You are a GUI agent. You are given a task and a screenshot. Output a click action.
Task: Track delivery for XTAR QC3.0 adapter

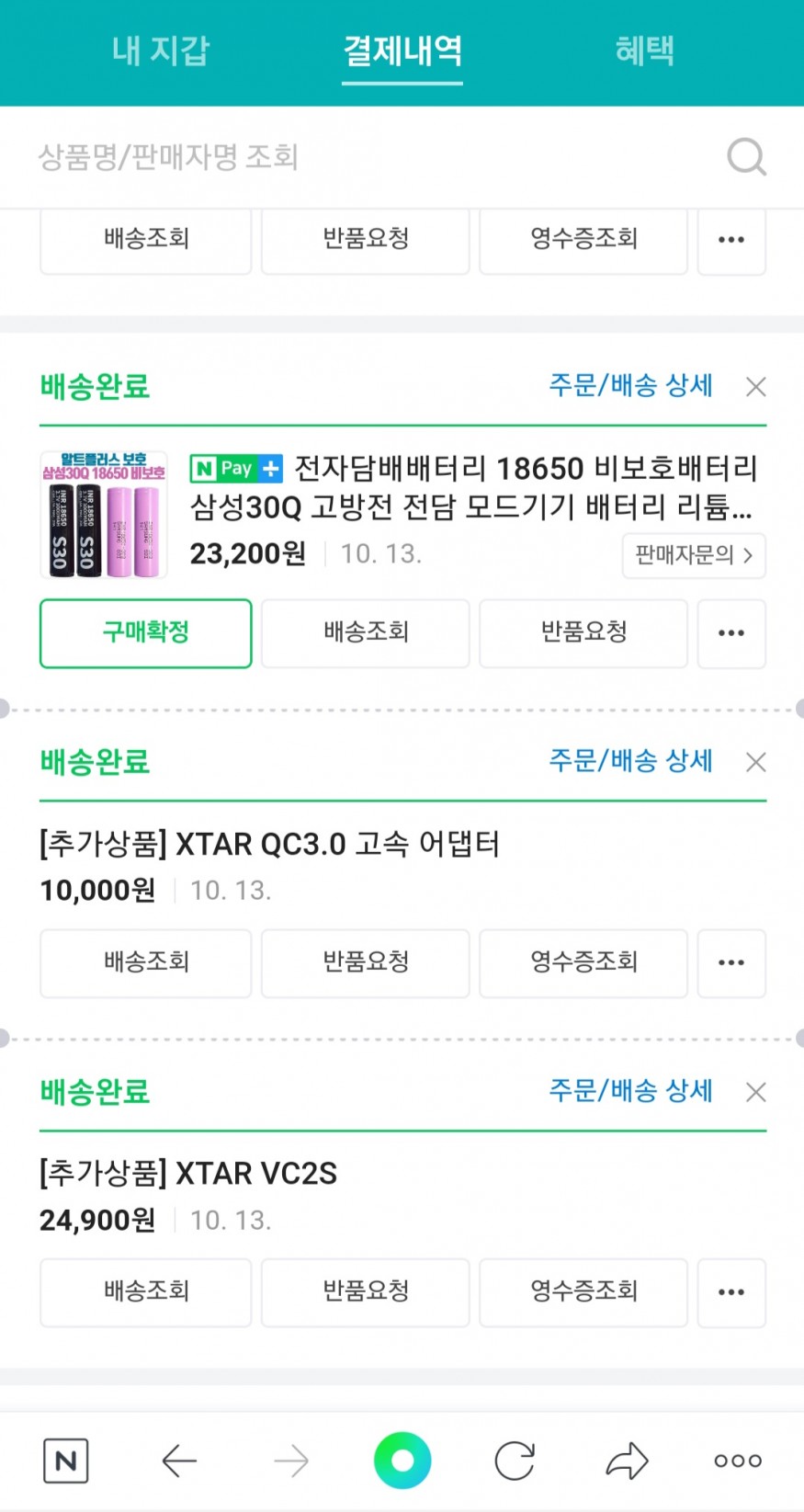[x=145, y=962]
